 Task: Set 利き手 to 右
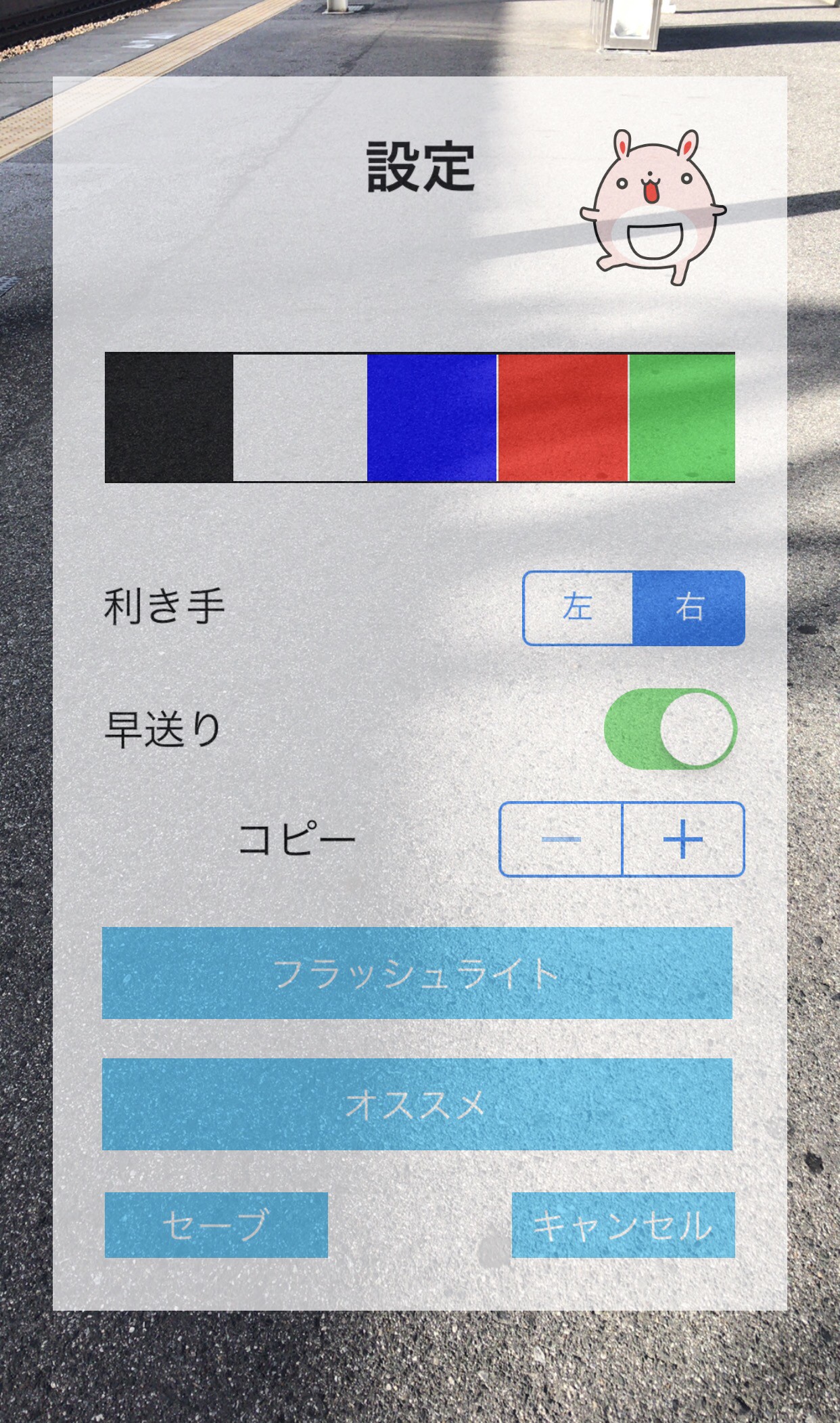tap(689, 608)
